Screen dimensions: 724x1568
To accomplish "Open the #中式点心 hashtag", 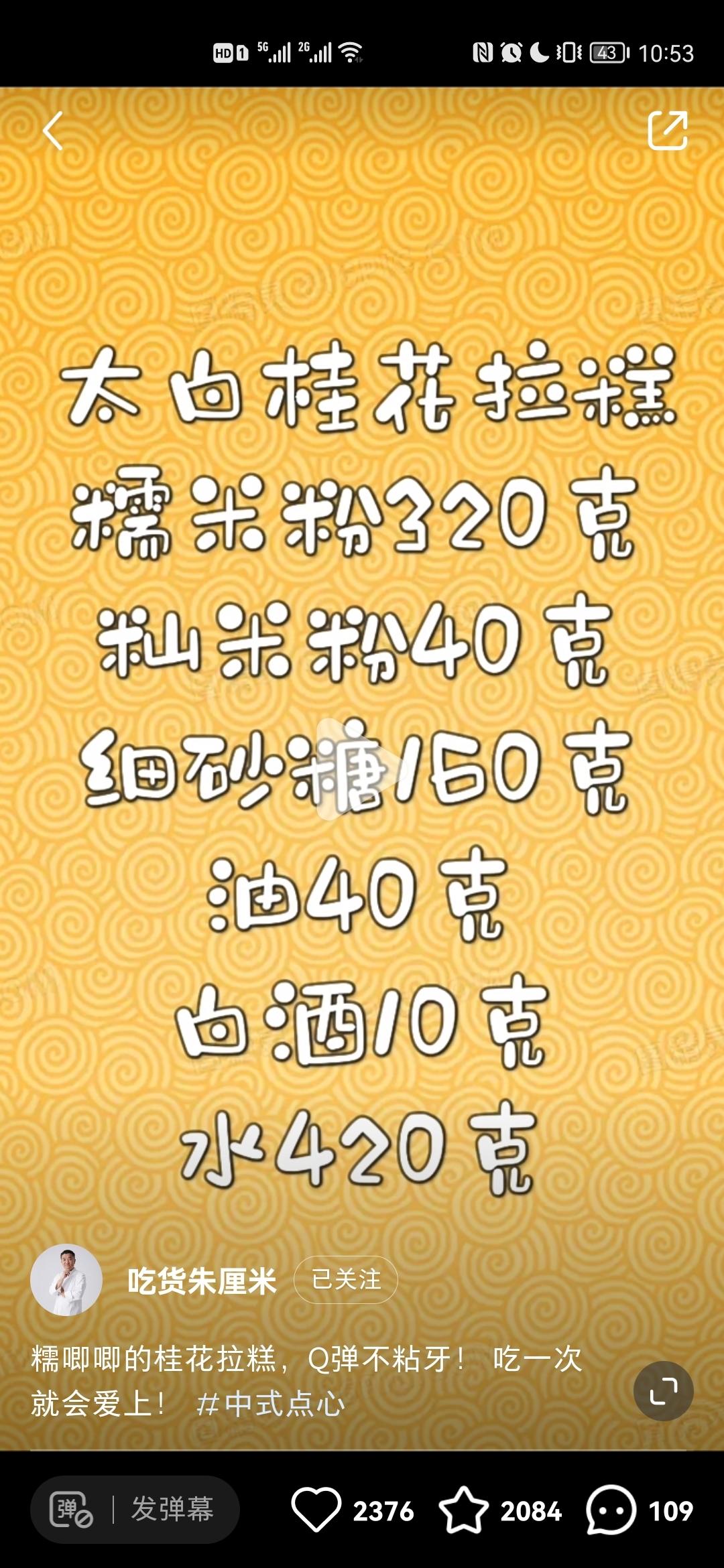I will click(x=271, y=1404).
